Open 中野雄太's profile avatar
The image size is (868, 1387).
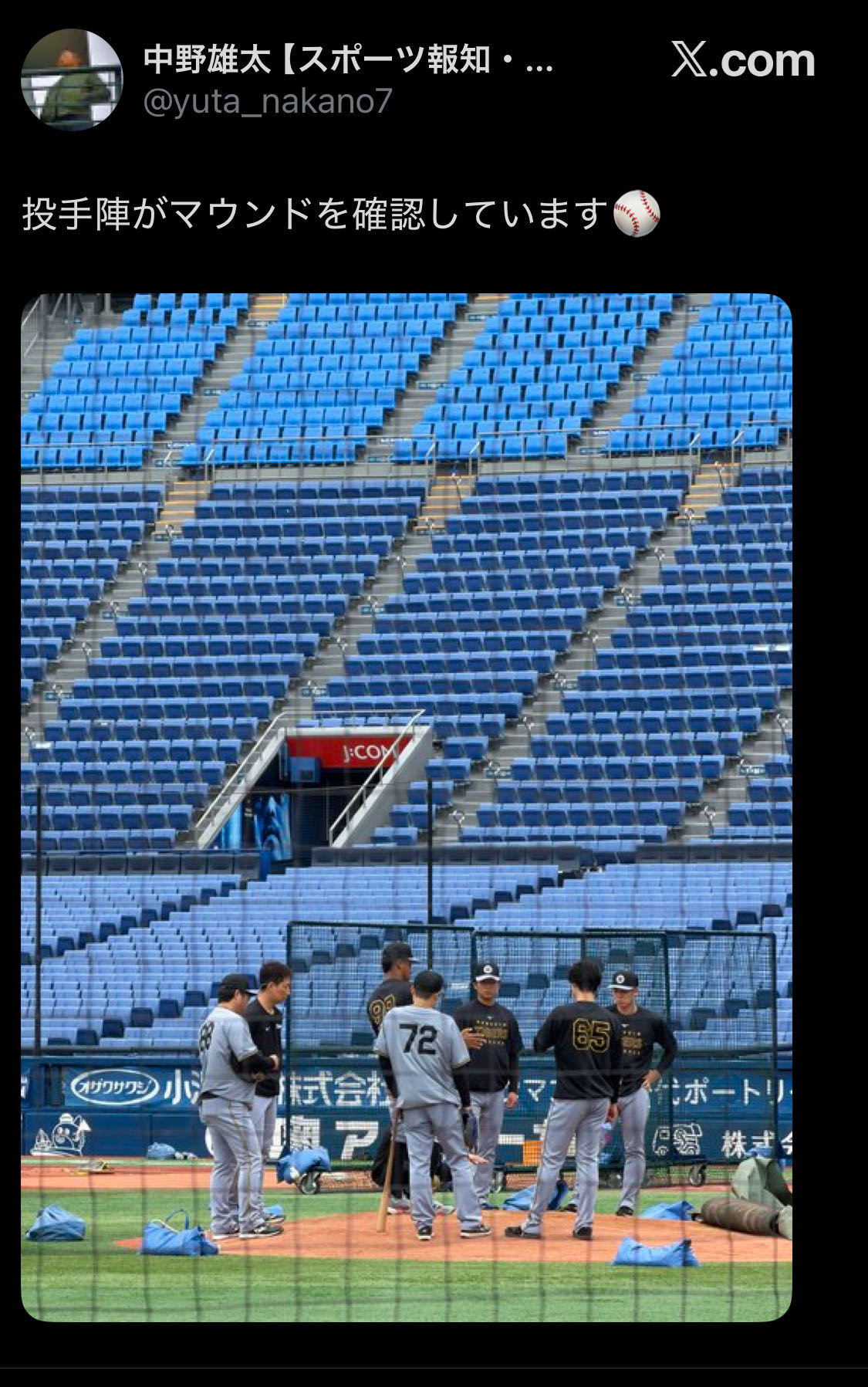coord(71,79)
